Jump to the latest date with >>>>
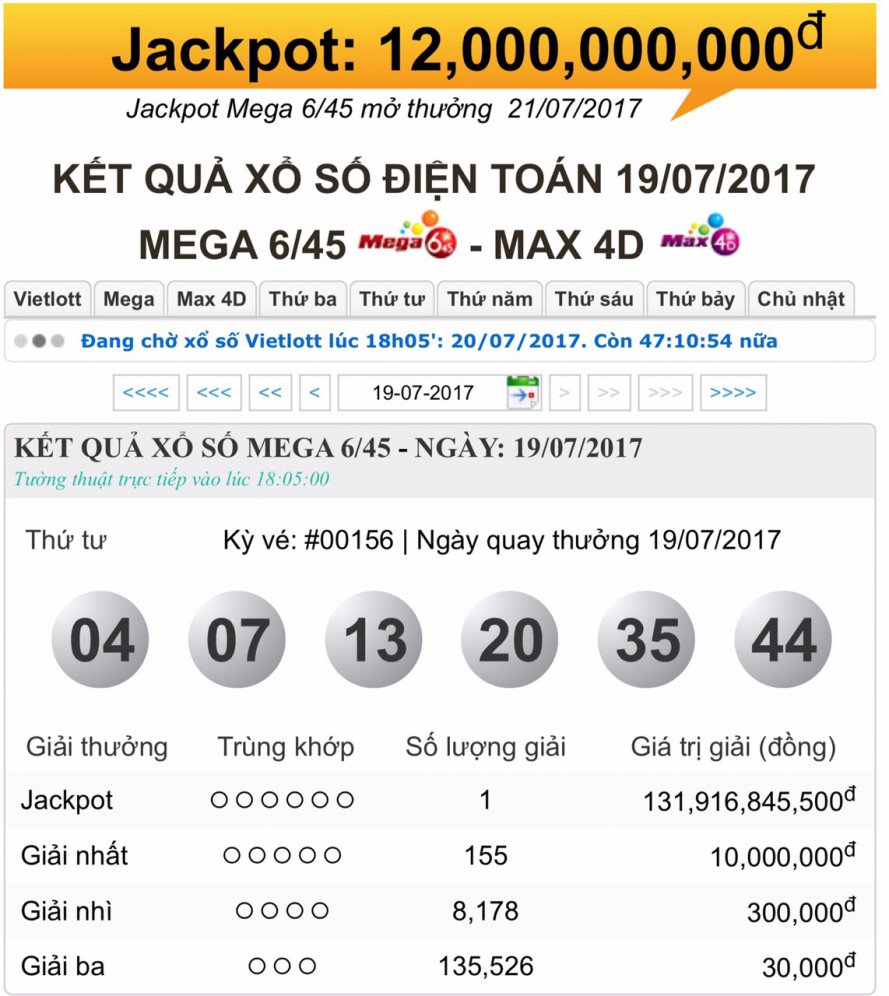The height and width of the screenshot is (996, 889). (x=733, y=393)
